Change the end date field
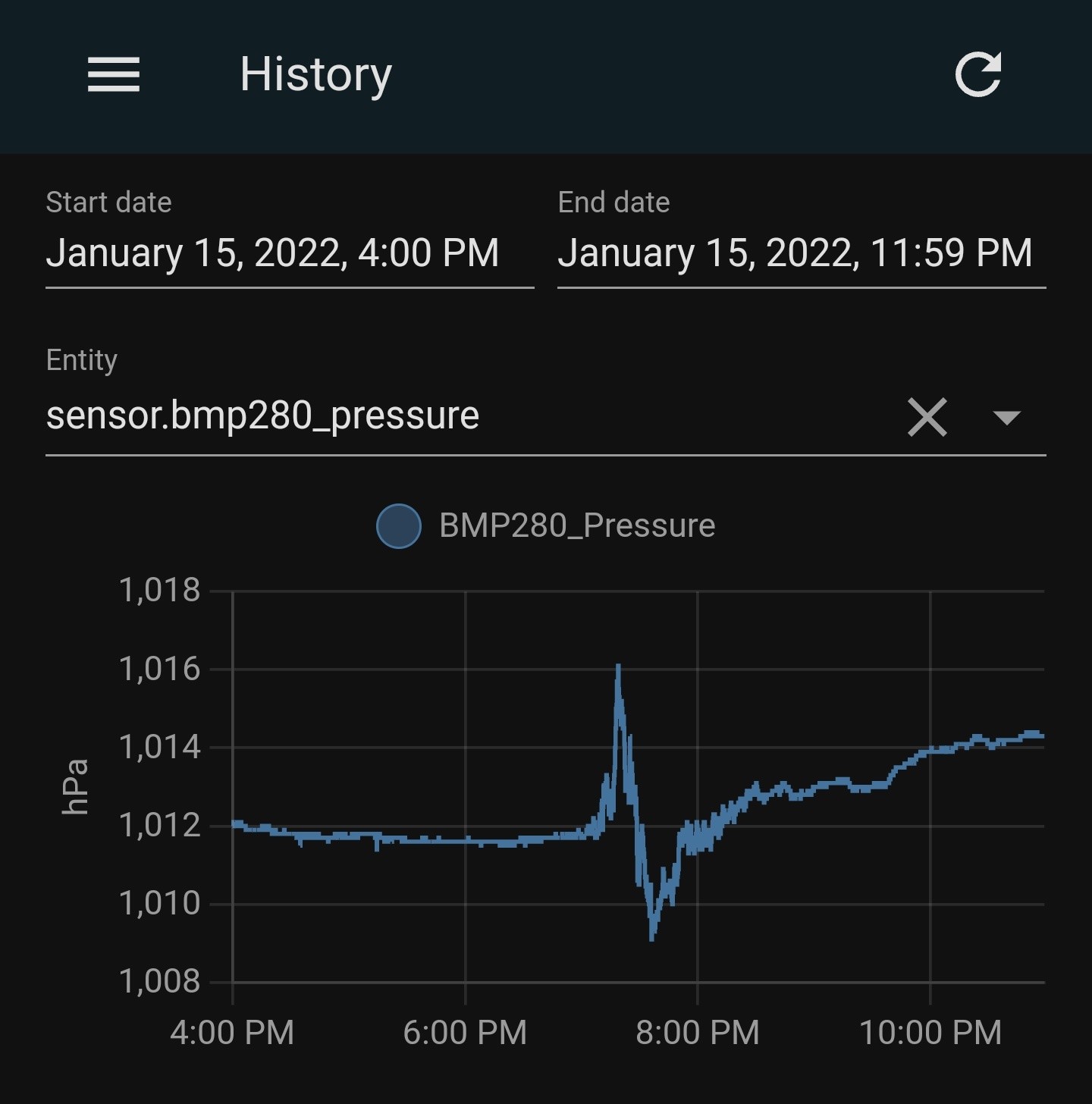Screen dimensions: 1092x1104 800,253
